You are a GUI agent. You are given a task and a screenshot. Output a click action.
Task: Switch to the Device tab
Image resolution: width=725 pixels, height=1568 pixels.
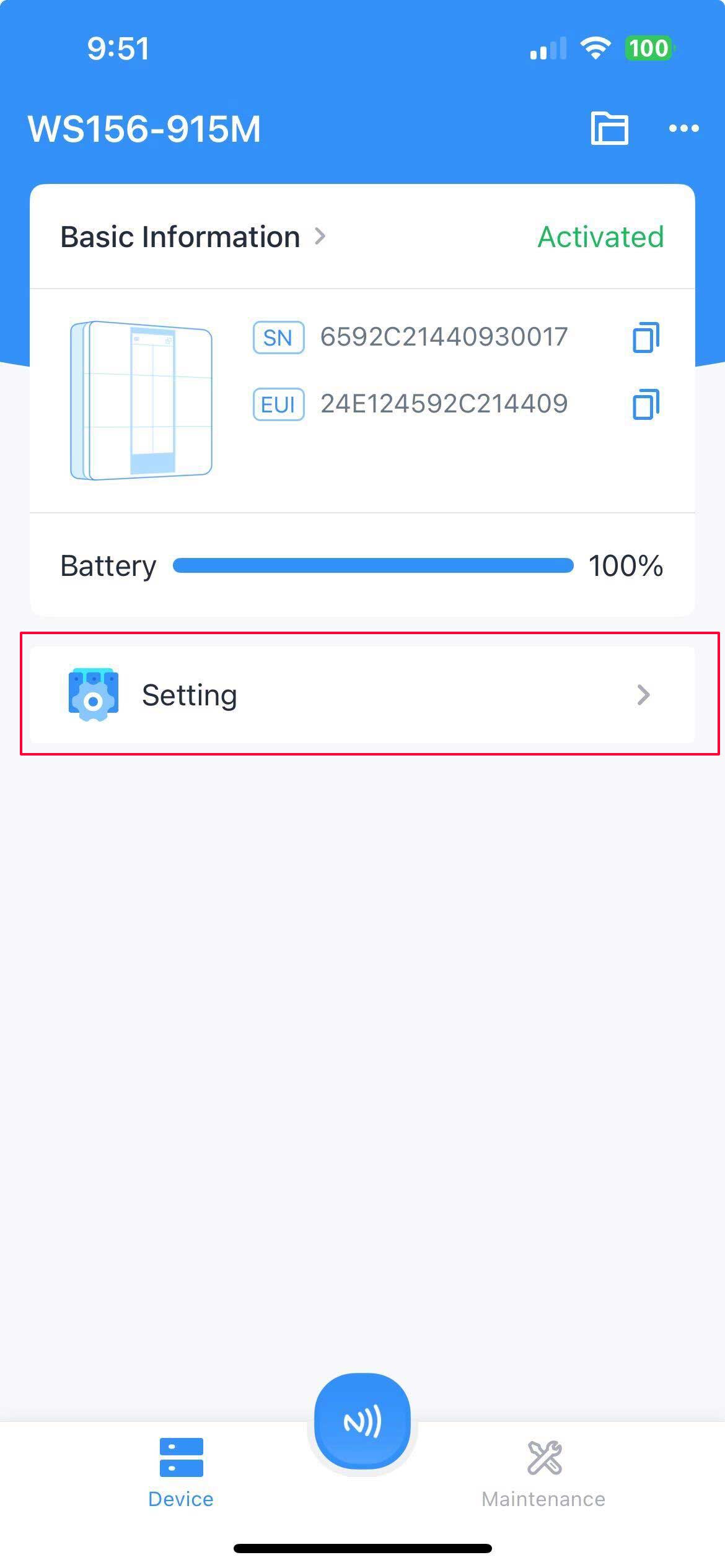pos(181,1473)
